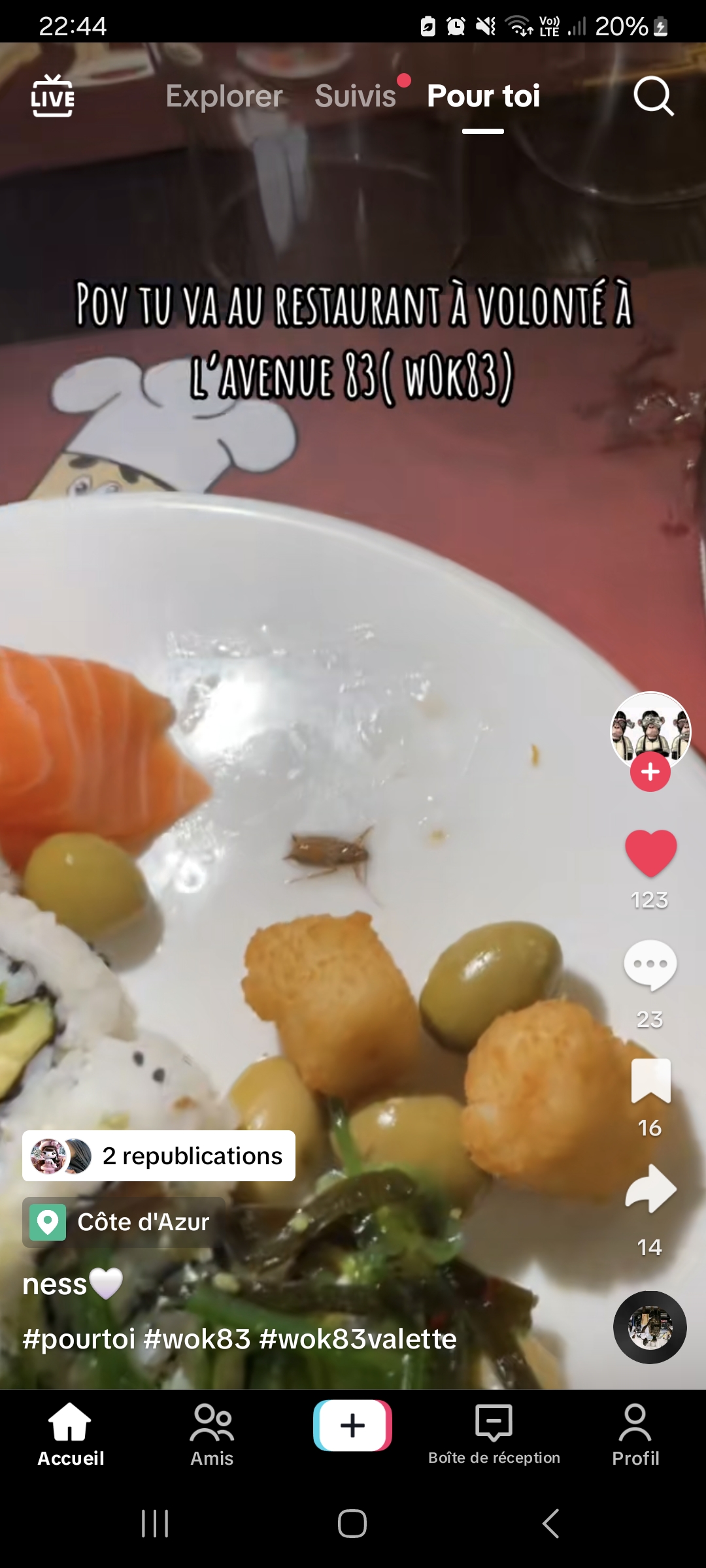706x1568 pixels.
Task: Go to the Amis tab
Action: point(212,1435)
